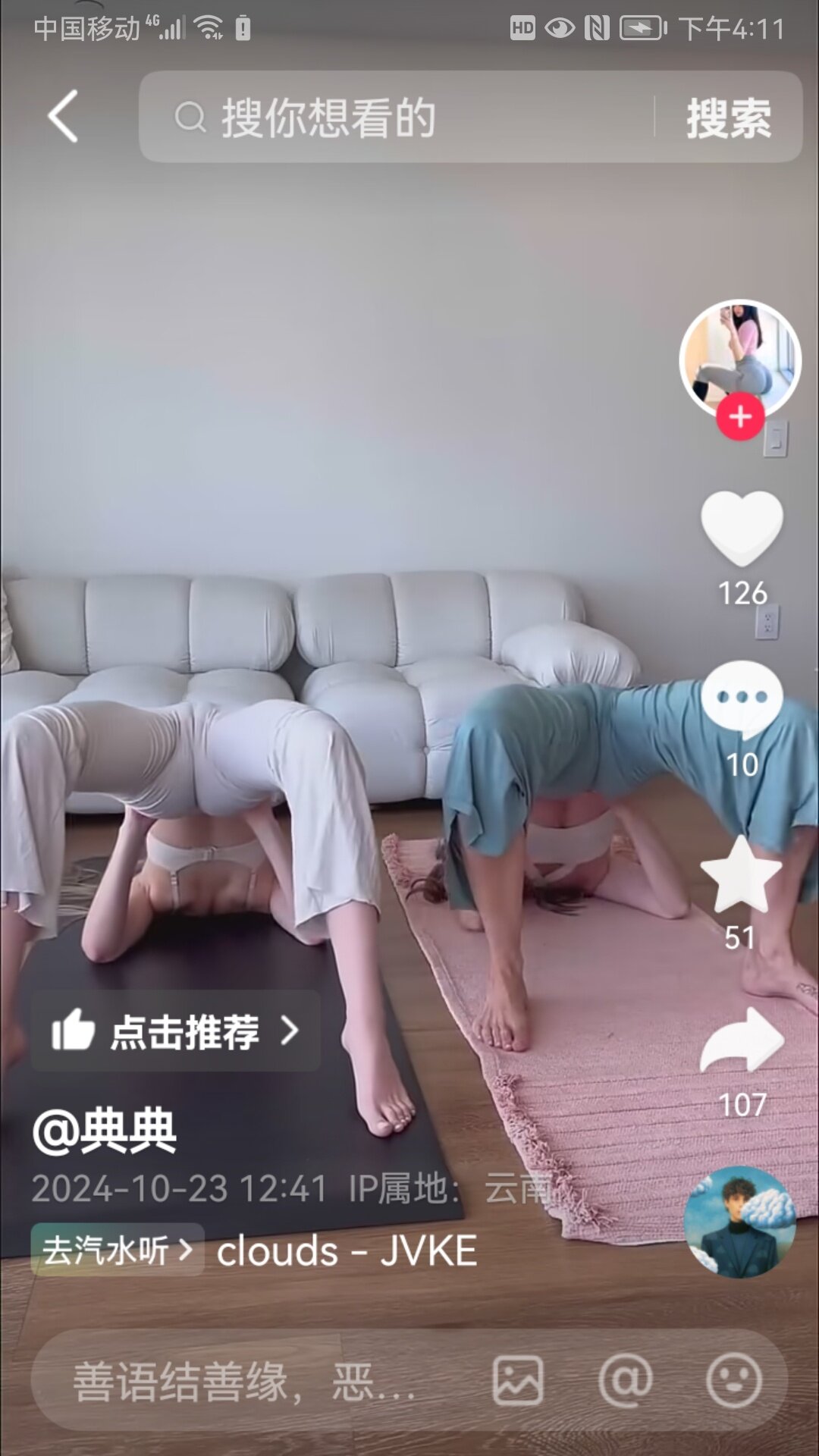The image size is (819, 1456).
Task: Like the video with the heart icon
Action: [x=742, y=528]
